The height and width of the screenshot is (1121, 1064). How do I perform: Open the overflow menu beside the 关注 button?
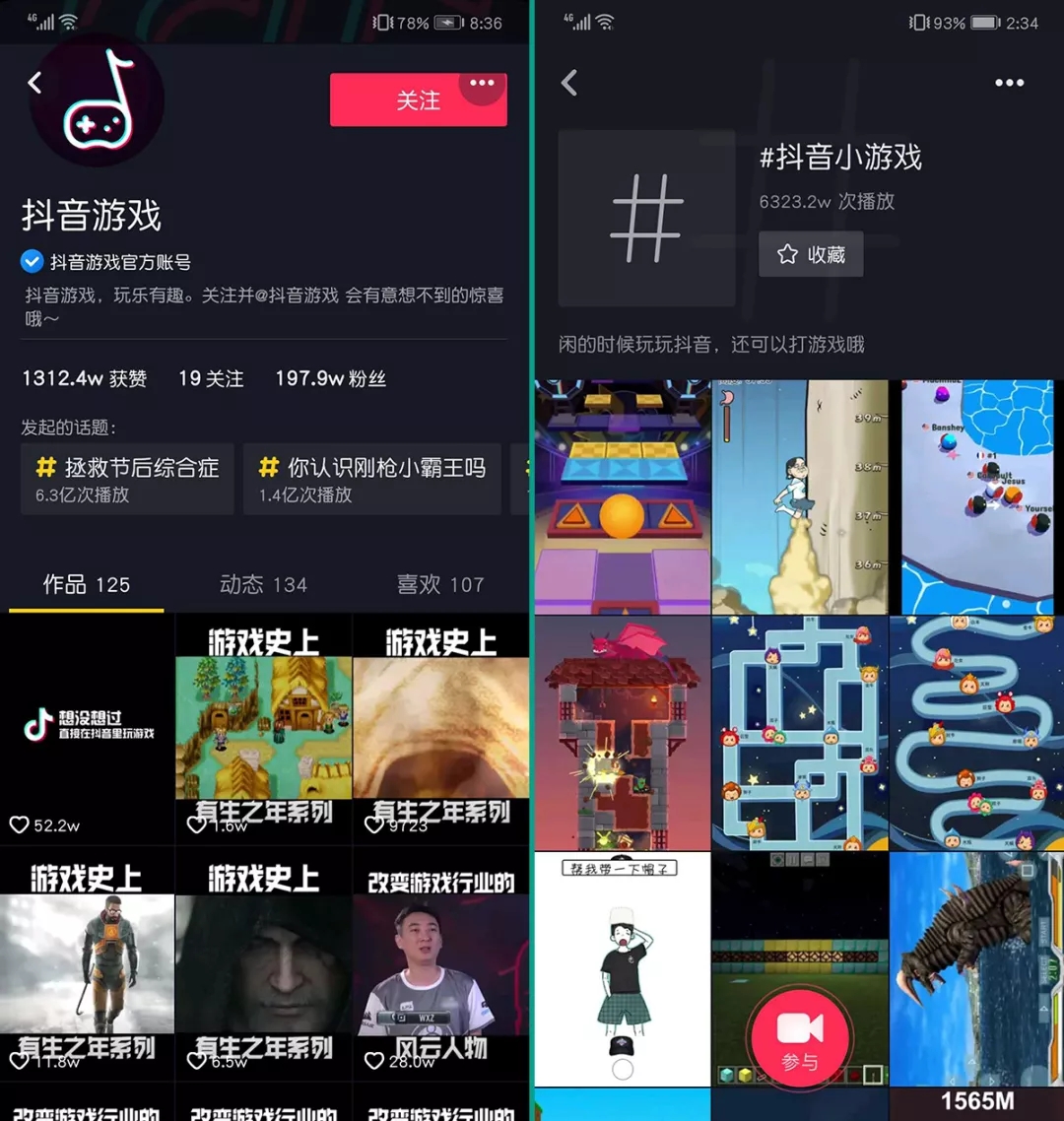tap(482, 84)
